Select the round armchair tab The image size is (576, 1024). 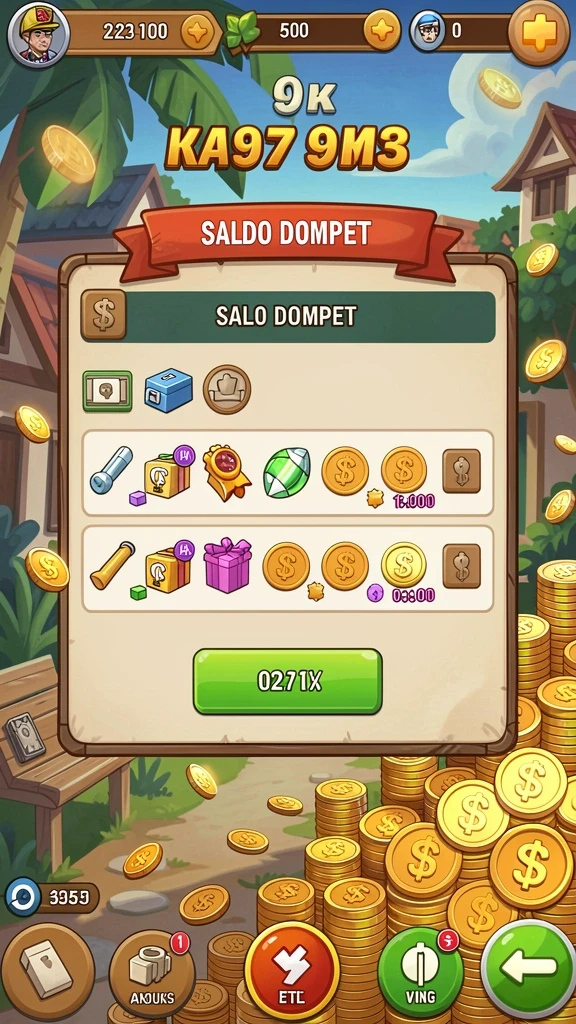[x=227, y=390]
